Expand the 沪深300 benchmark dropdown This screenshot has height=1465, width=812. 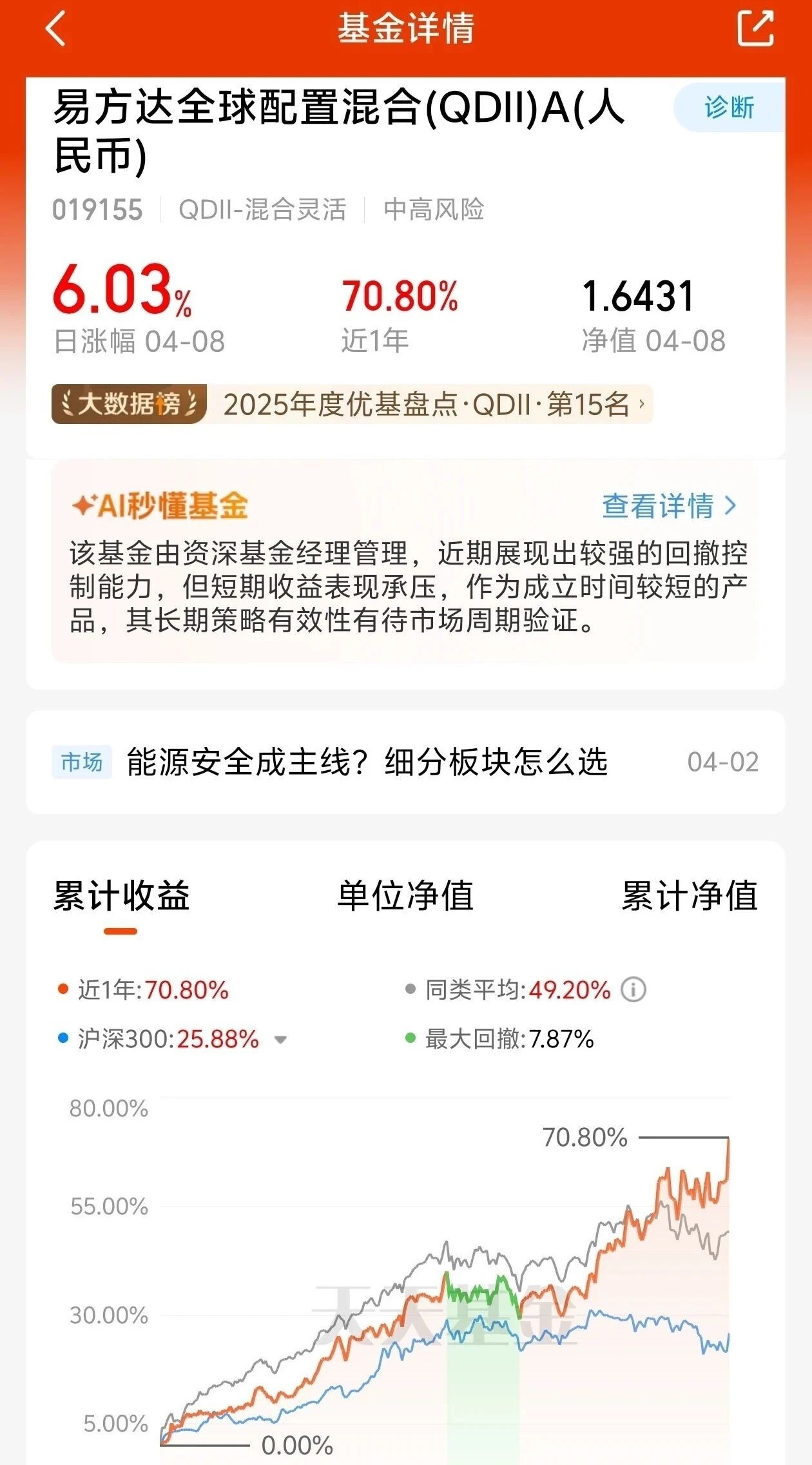pyautogui.click(x=280, y=1040)
